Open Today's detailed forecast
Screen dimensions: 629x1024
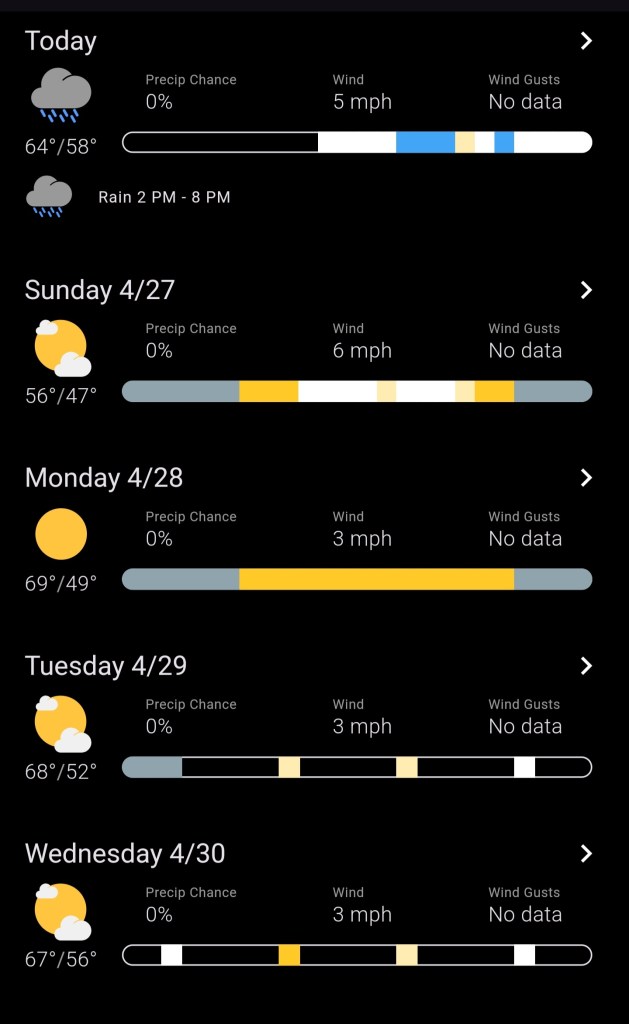tap(586, 41)
